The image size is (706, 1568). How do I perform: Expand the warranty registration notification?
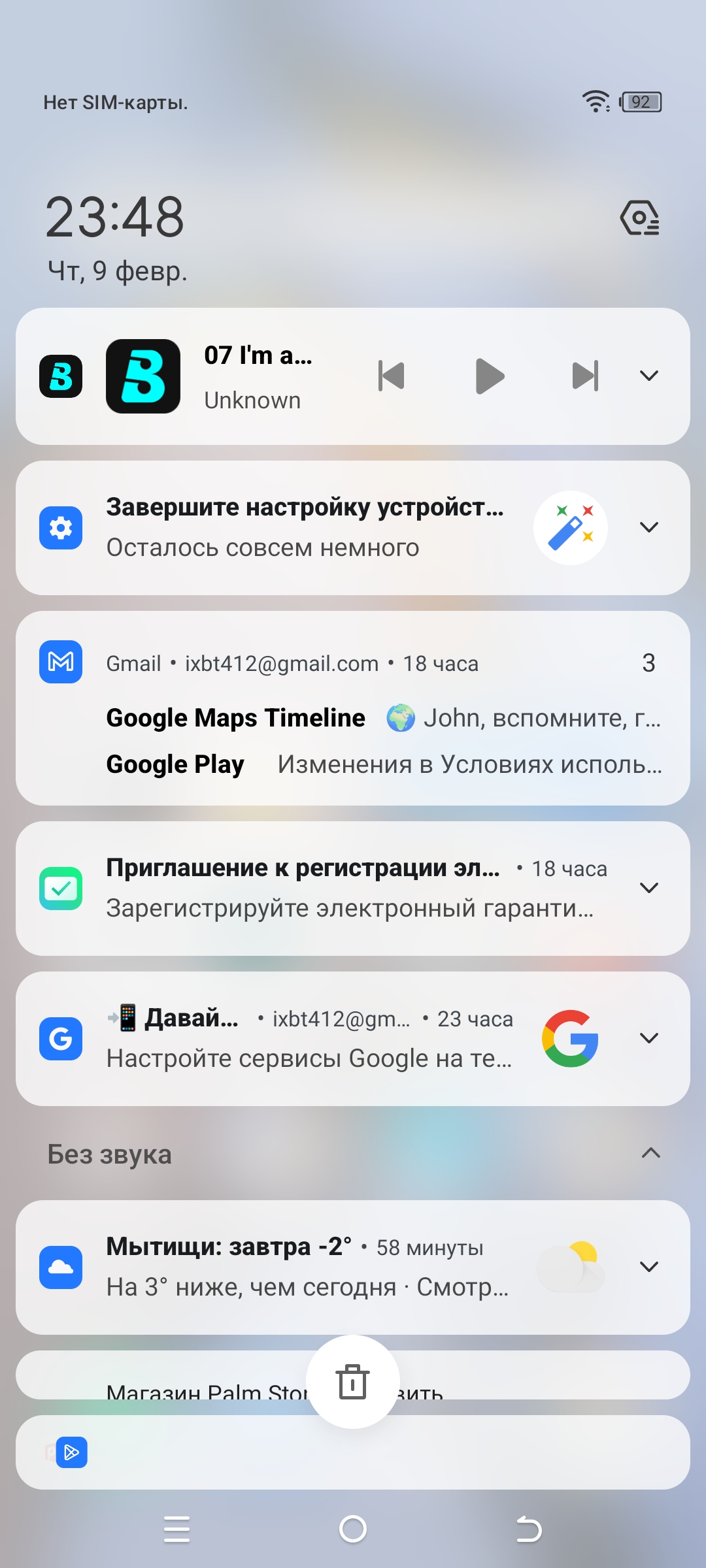648,888
